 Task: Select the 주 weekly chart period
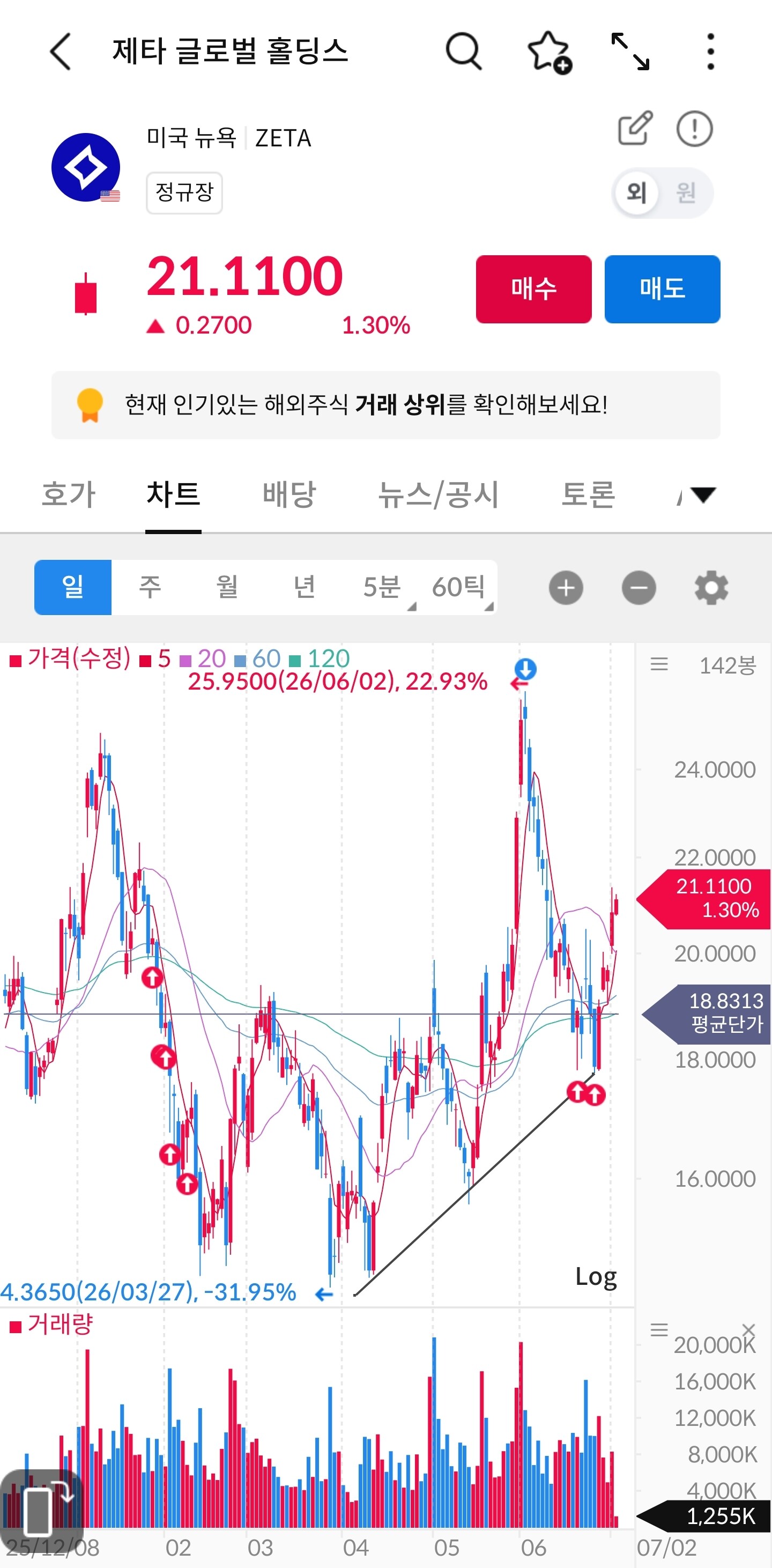[150, 587]
